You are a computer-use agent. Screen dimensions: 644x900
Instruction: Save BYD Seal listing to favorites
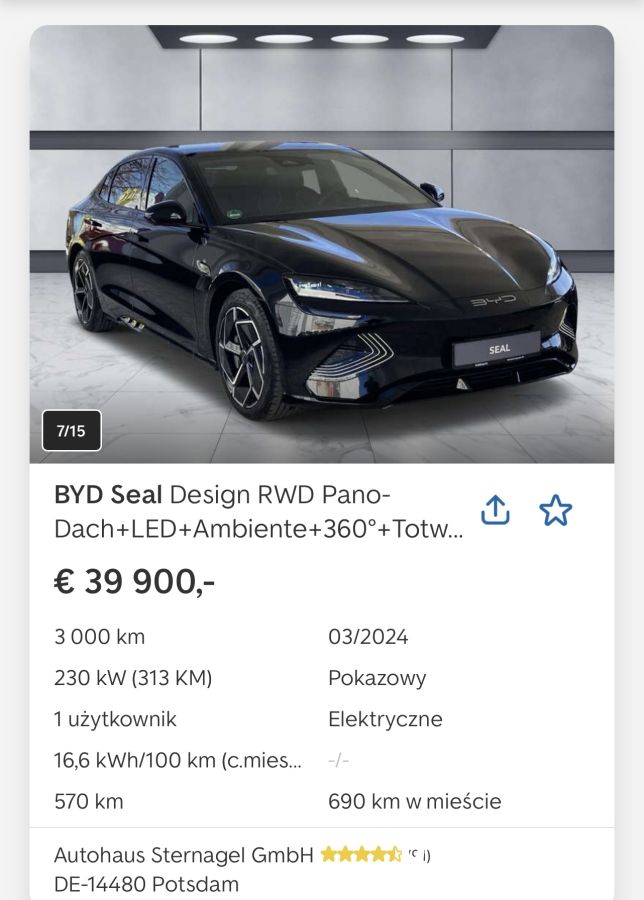pyautogui.click(x=556, y=510)
